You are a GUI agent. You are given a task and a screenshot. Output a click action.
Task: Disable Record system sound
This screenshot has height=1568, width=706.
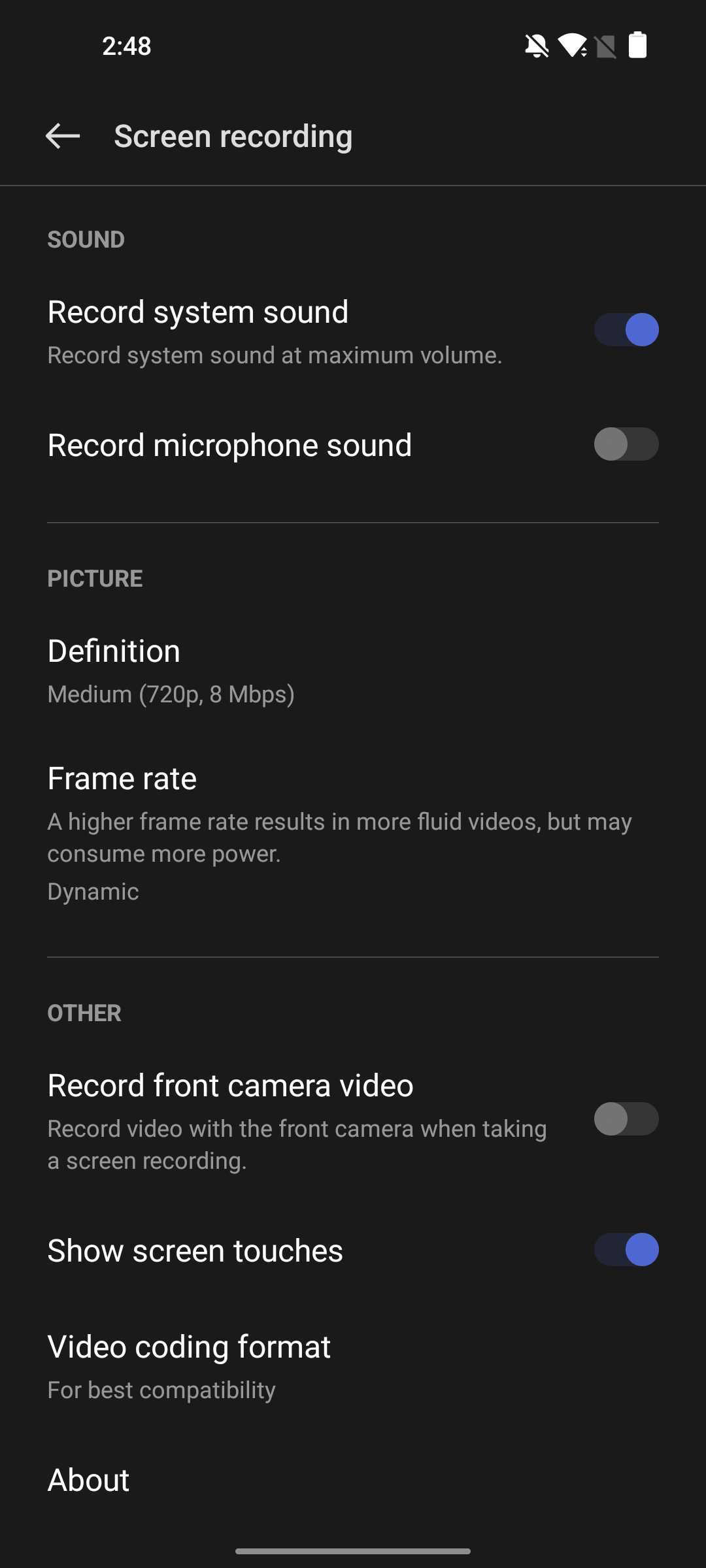pyautogui.click(x=626, y=329)
